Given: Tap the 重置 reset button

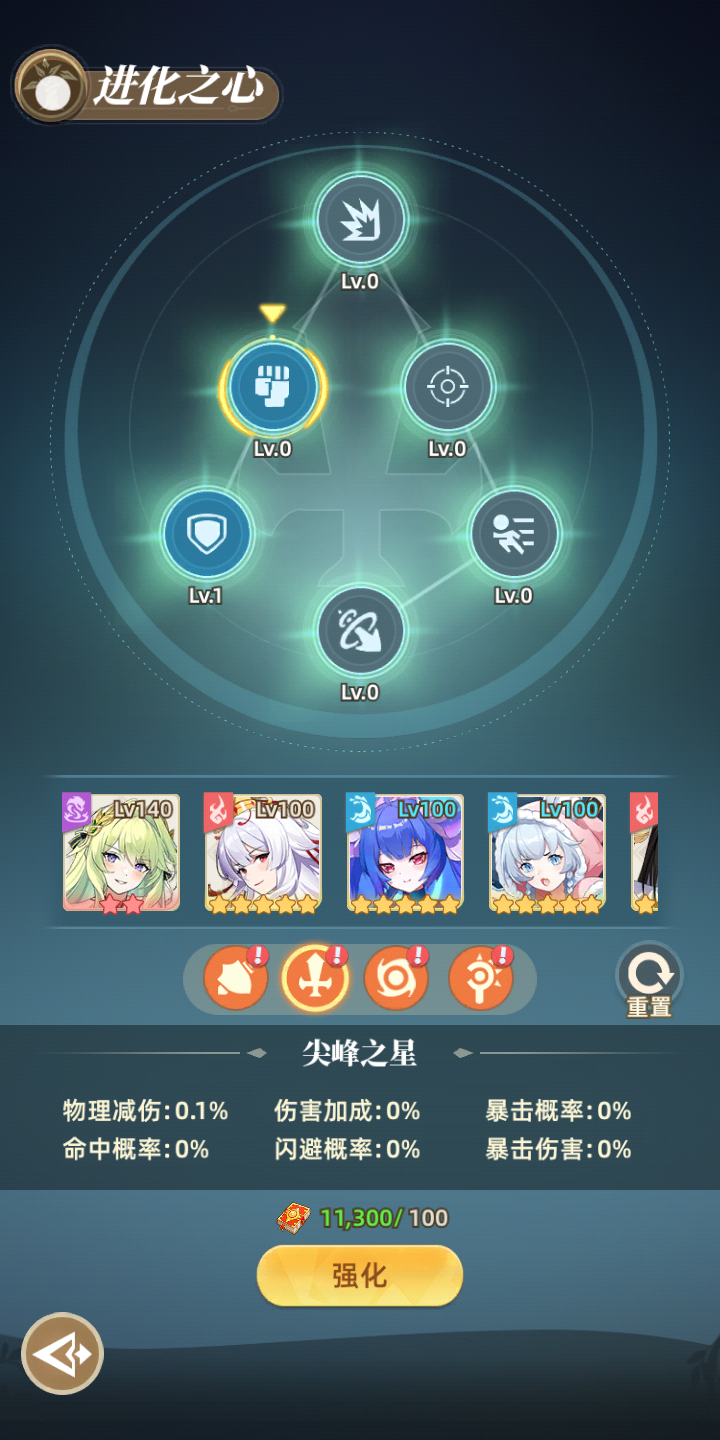Looking at the screenshot, I should (649, 980).
